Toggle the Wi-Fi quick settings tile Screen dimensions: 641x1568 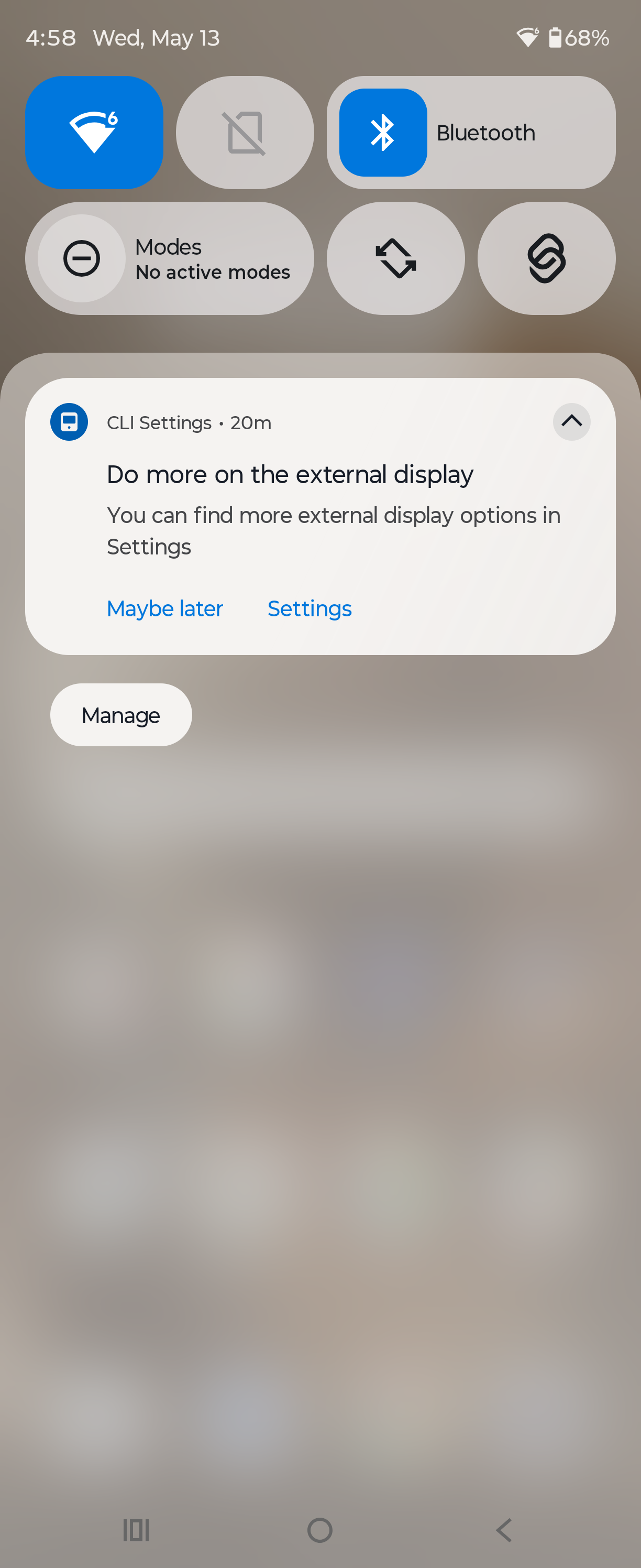(x=94, y=133)
